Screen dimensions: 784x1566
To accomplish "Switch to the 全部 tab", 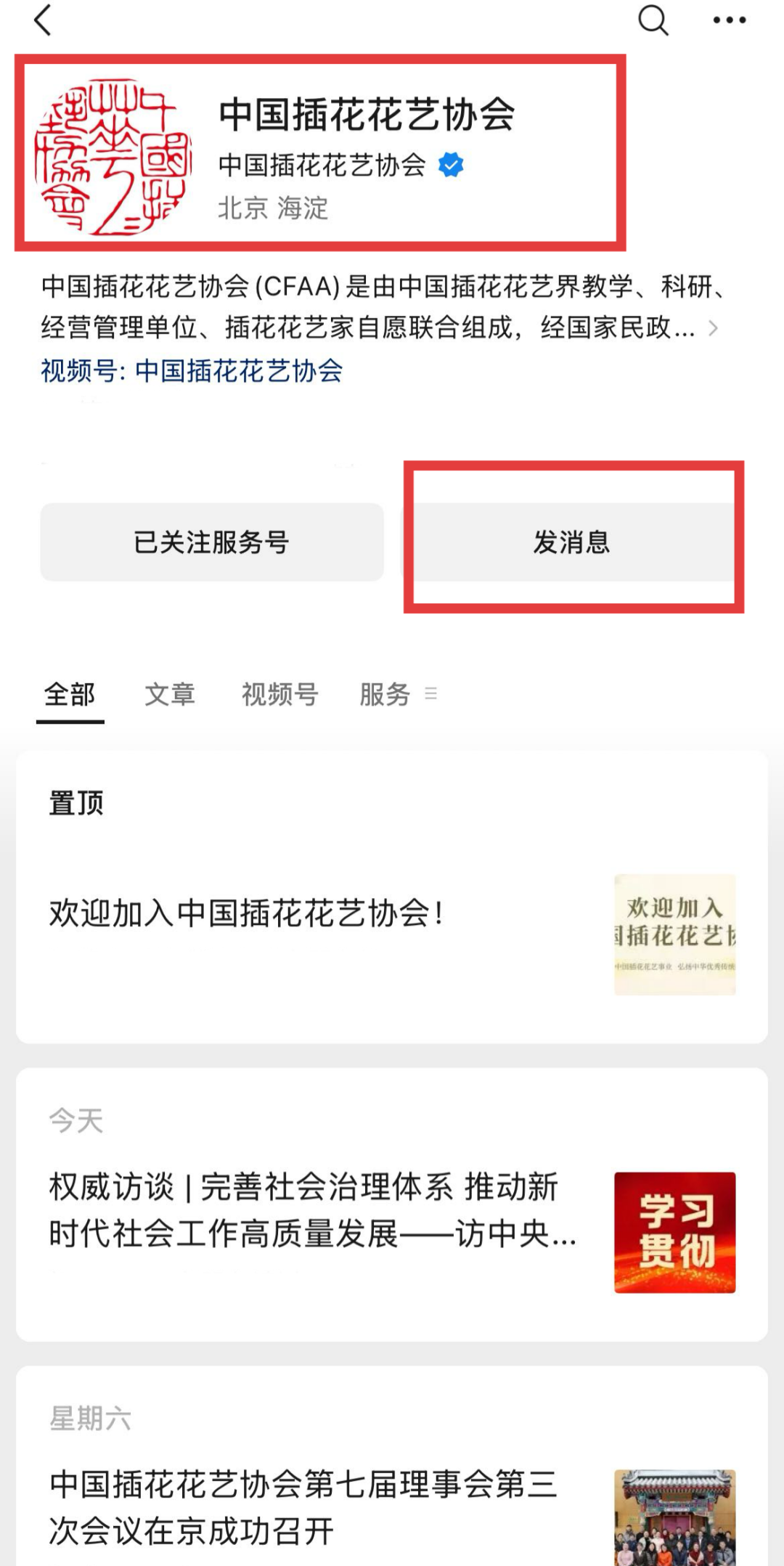I will tap(70, 695).
